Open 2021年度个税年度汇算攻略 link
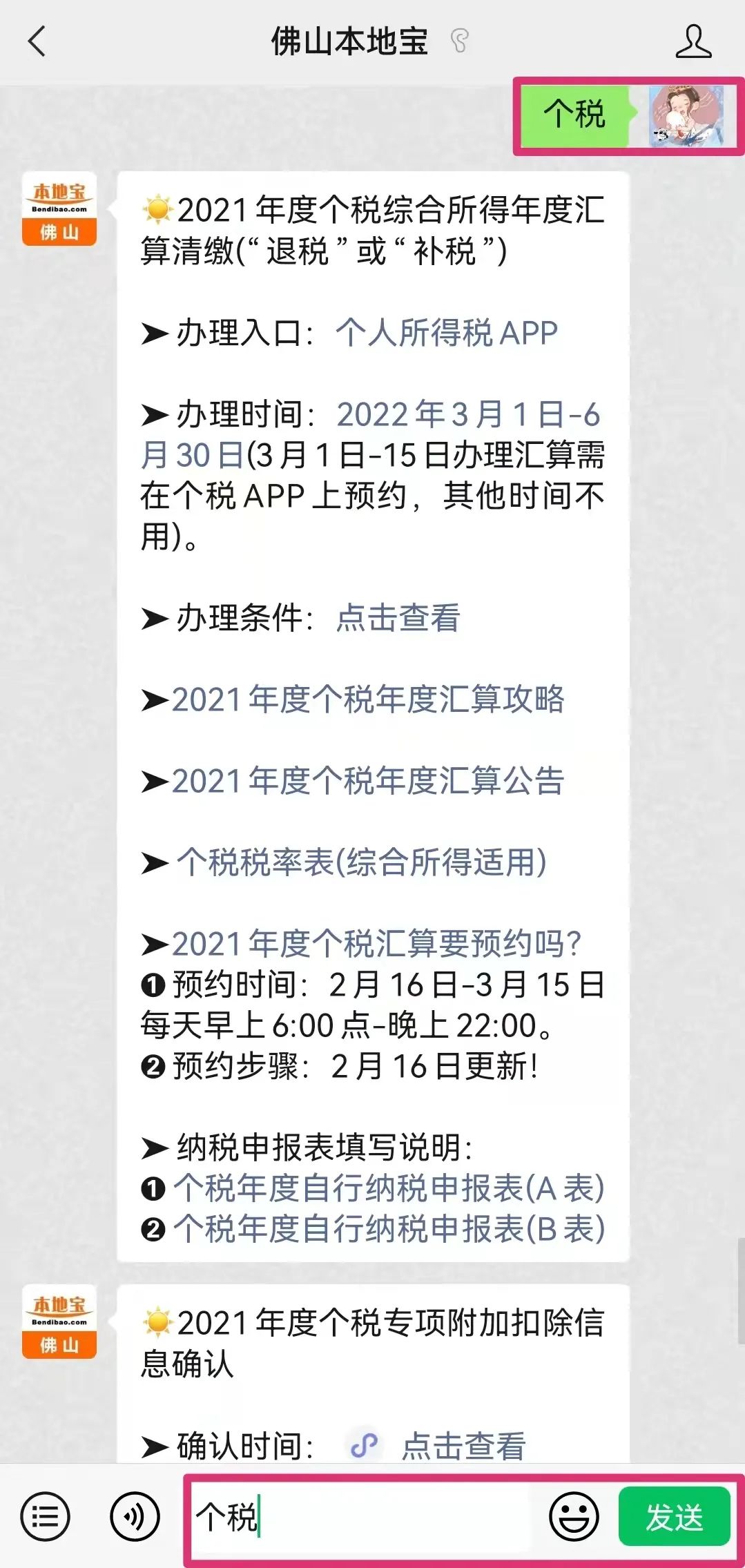This screenshot has height=1568, width=745. [x=367, y=699]
